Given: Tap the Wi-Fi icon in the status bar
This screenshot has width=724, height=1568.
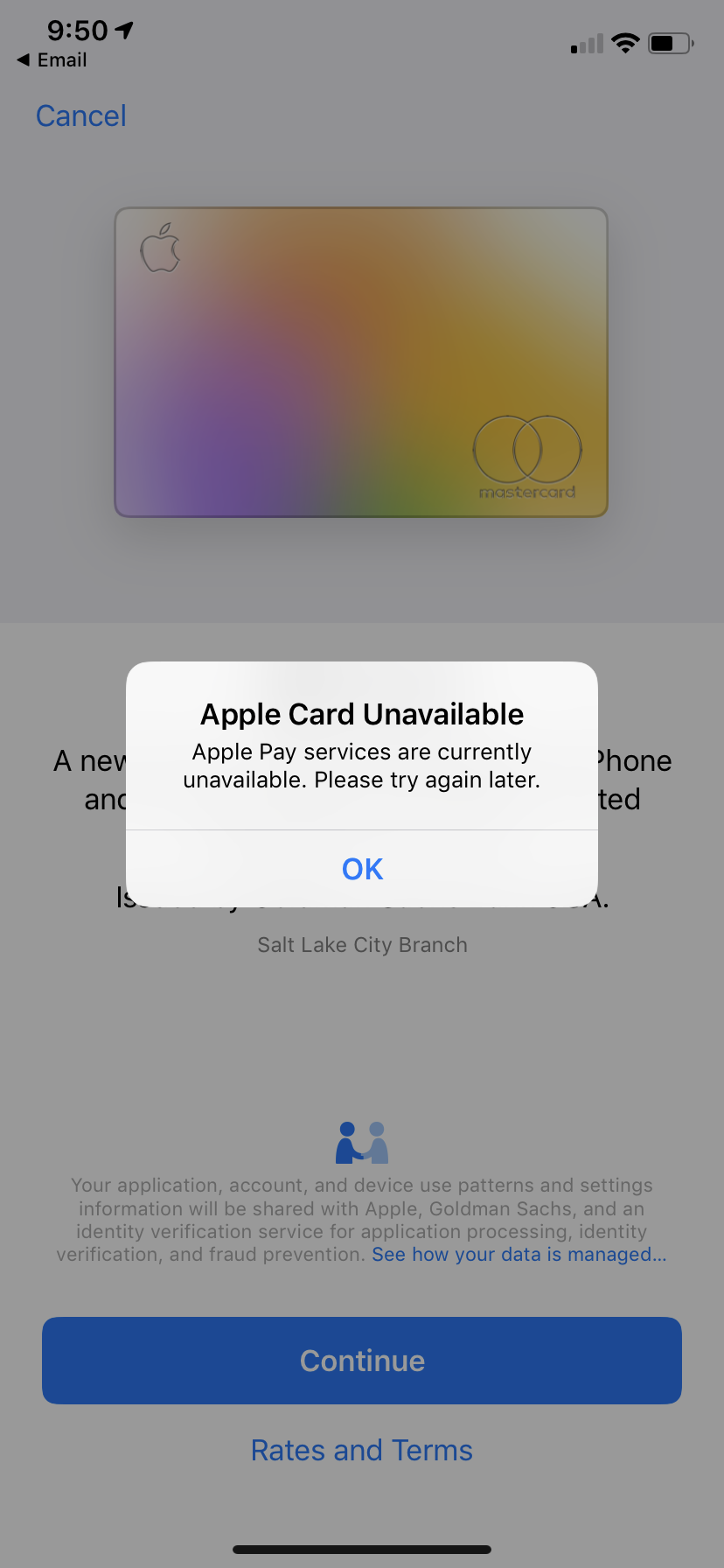Looking at the screenshot, I should pyautogui.click(x=625, y=42).
